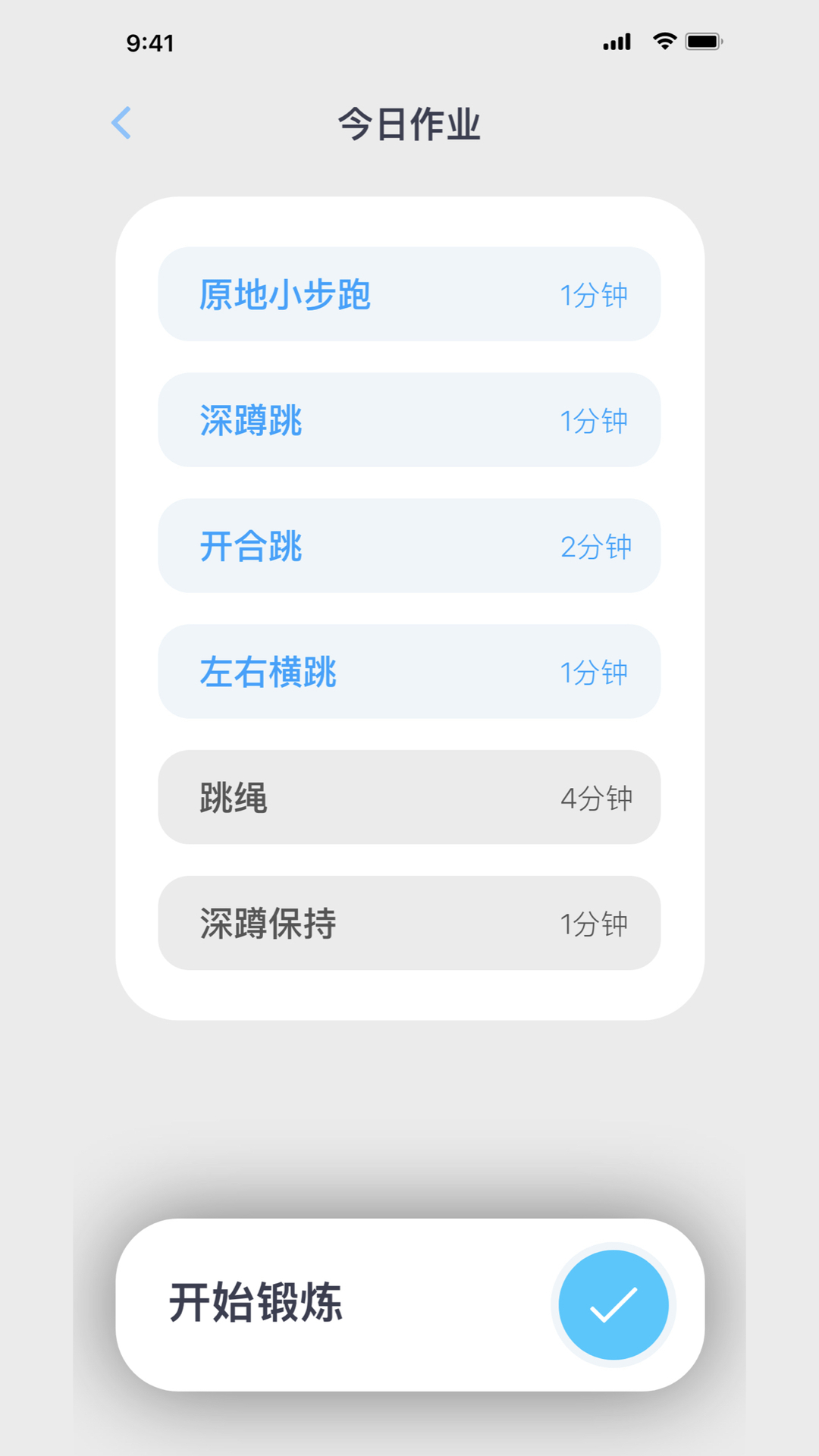Toggle the 深蹲保持 exercise selection
819x1456 pixels.
point(409,924)
